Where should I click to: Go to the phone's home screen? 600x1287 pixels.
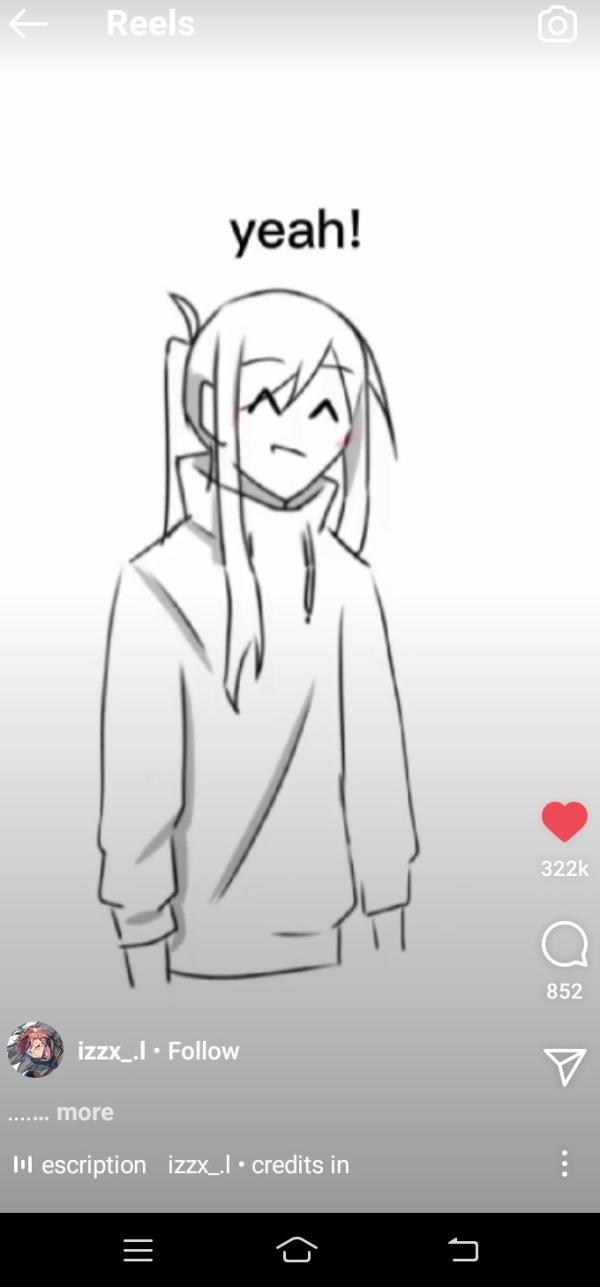click(297, 1249)
